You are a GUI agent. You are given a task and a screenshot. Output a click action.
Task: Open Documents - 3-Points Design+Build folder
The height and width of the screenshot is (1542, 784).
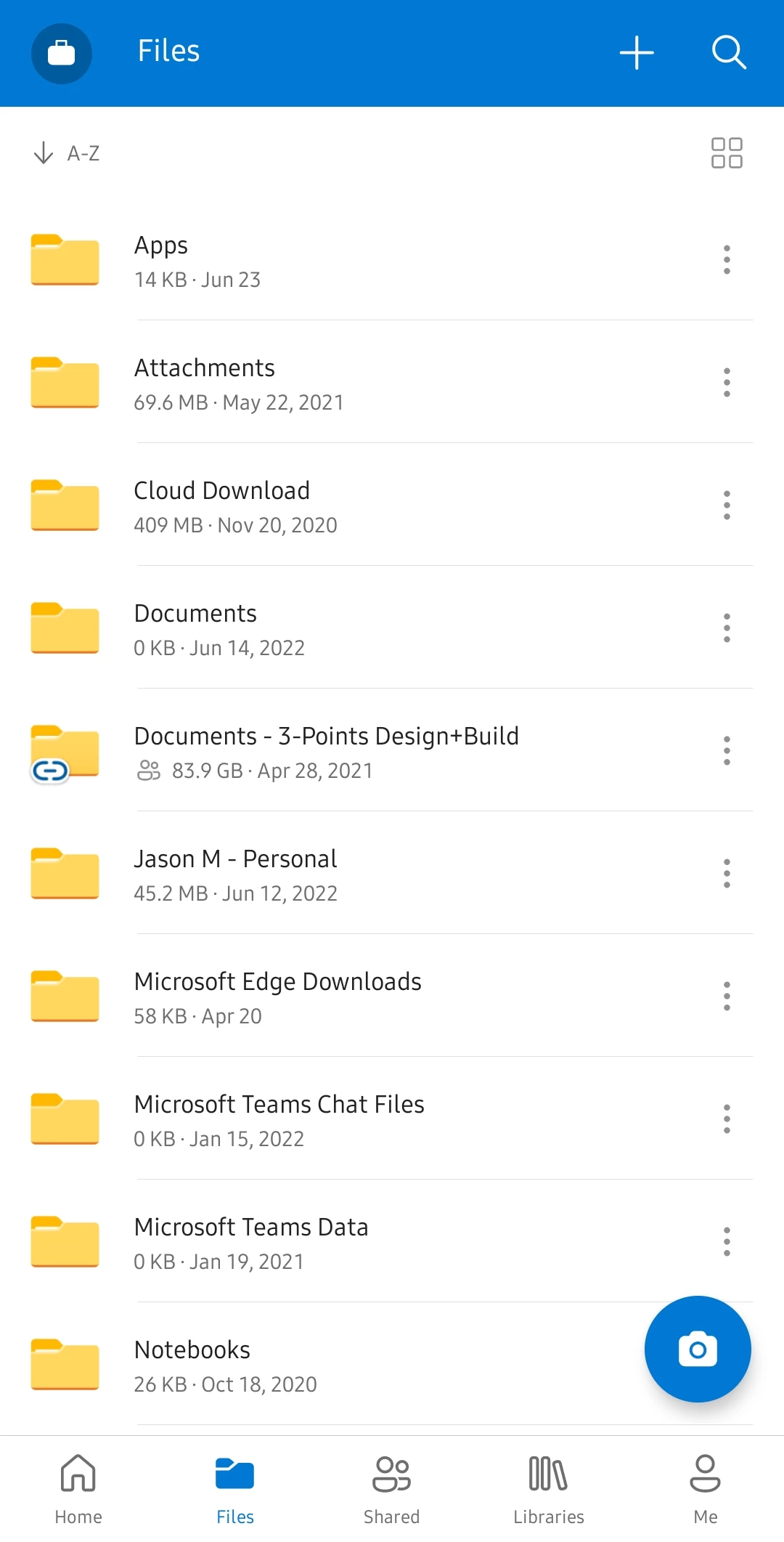click(x=327, y=751)
